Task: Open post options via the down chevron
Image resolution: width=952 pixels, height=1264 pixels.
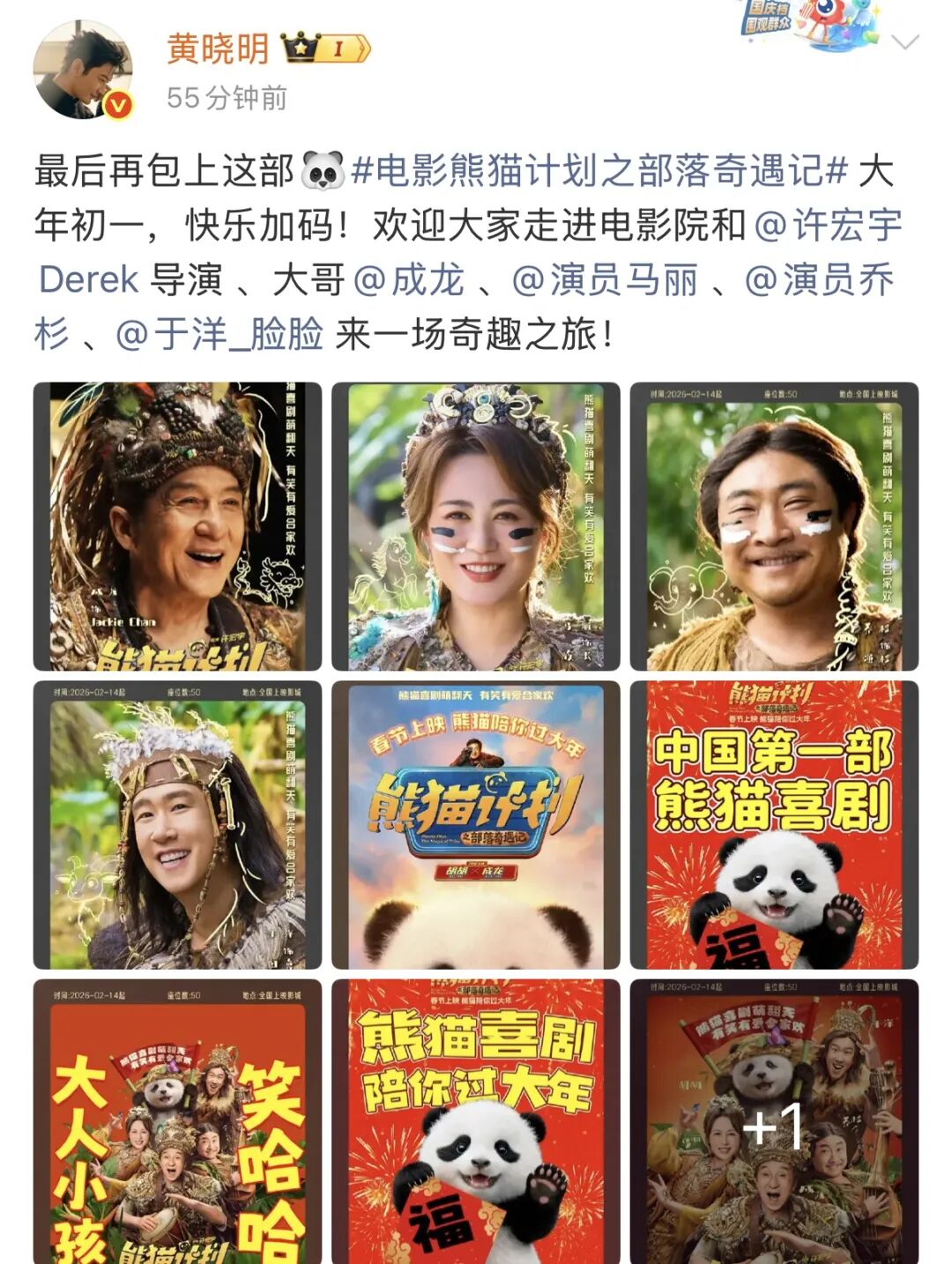Action: point(904,42)
